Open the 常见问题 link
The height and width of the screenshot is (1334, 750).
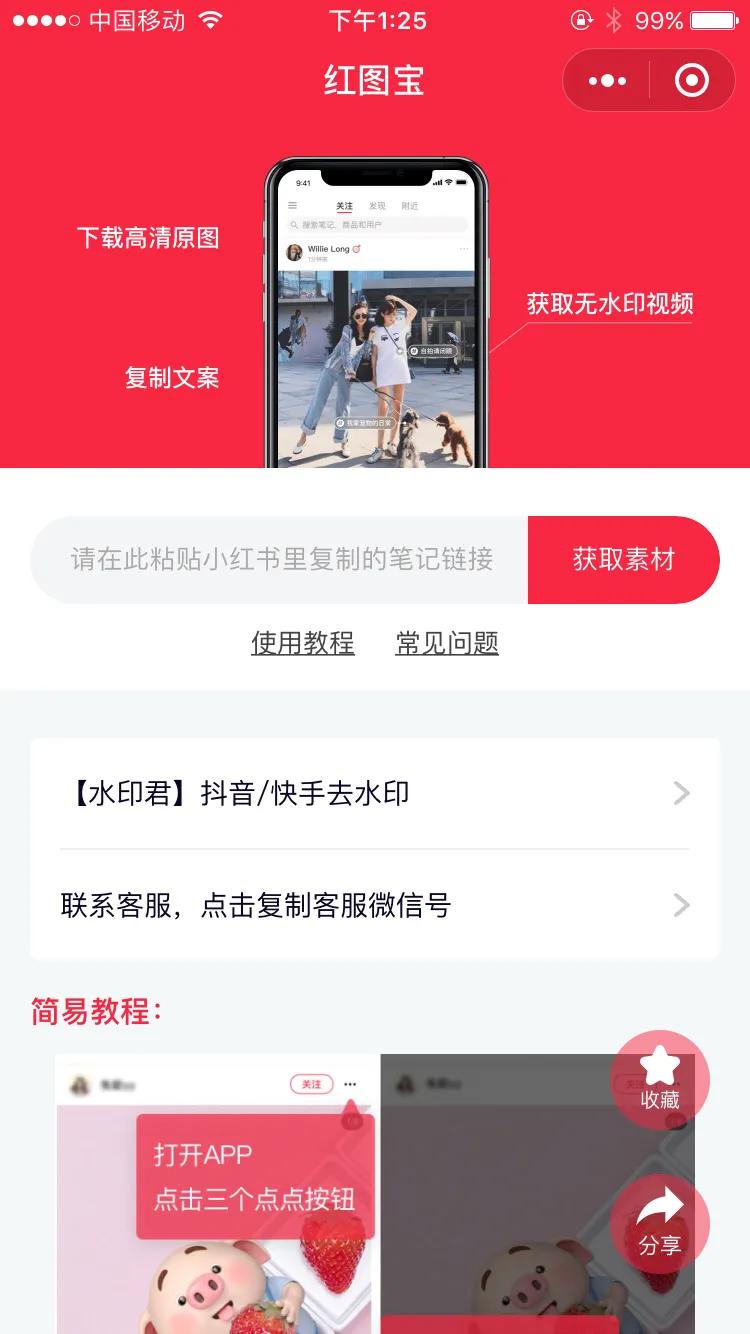[x=446, y=643]
